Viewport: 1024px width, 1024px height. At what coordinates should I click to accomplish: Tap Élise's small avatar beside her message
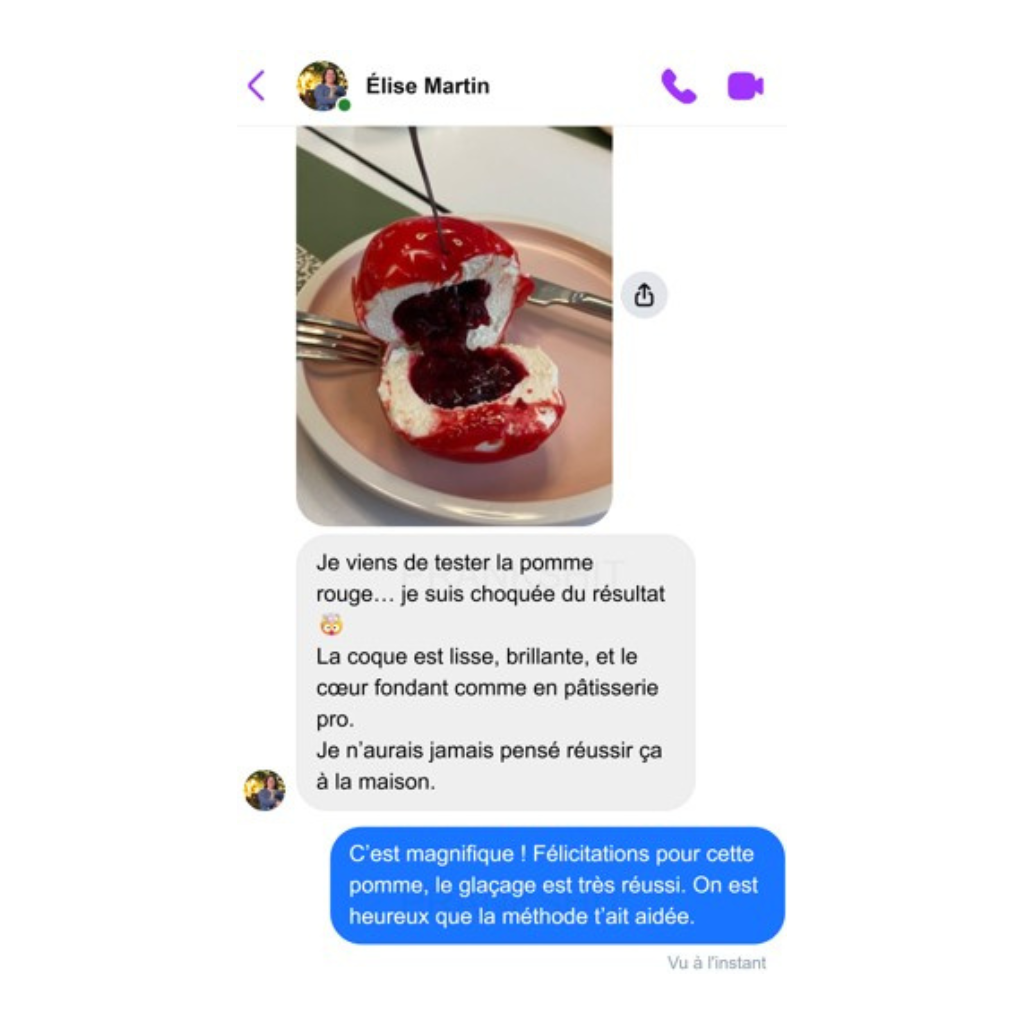[x=265, y=790]
